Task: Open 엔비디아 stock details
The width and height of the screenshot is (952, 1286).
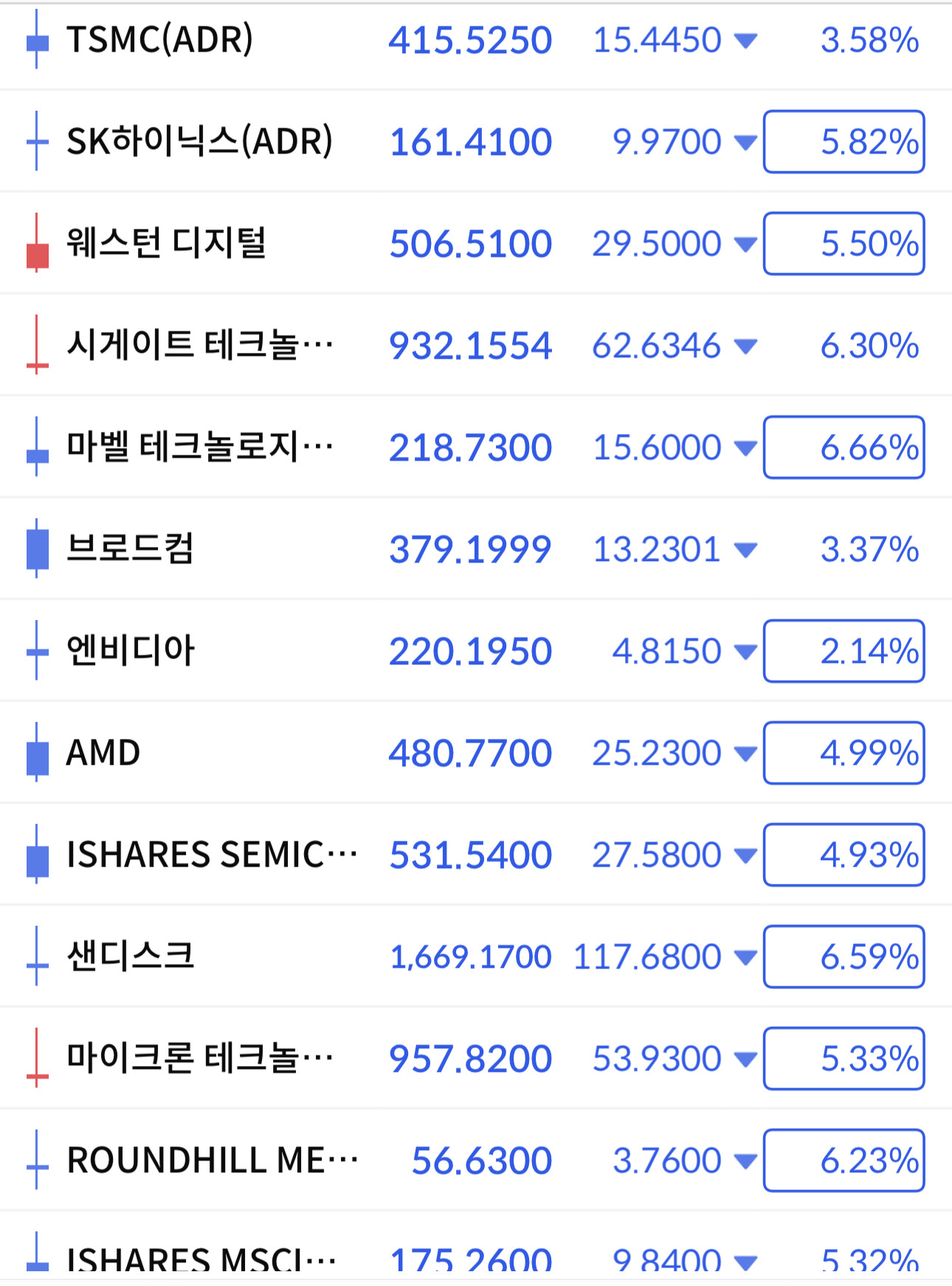Action: click(x=476, y=650)
